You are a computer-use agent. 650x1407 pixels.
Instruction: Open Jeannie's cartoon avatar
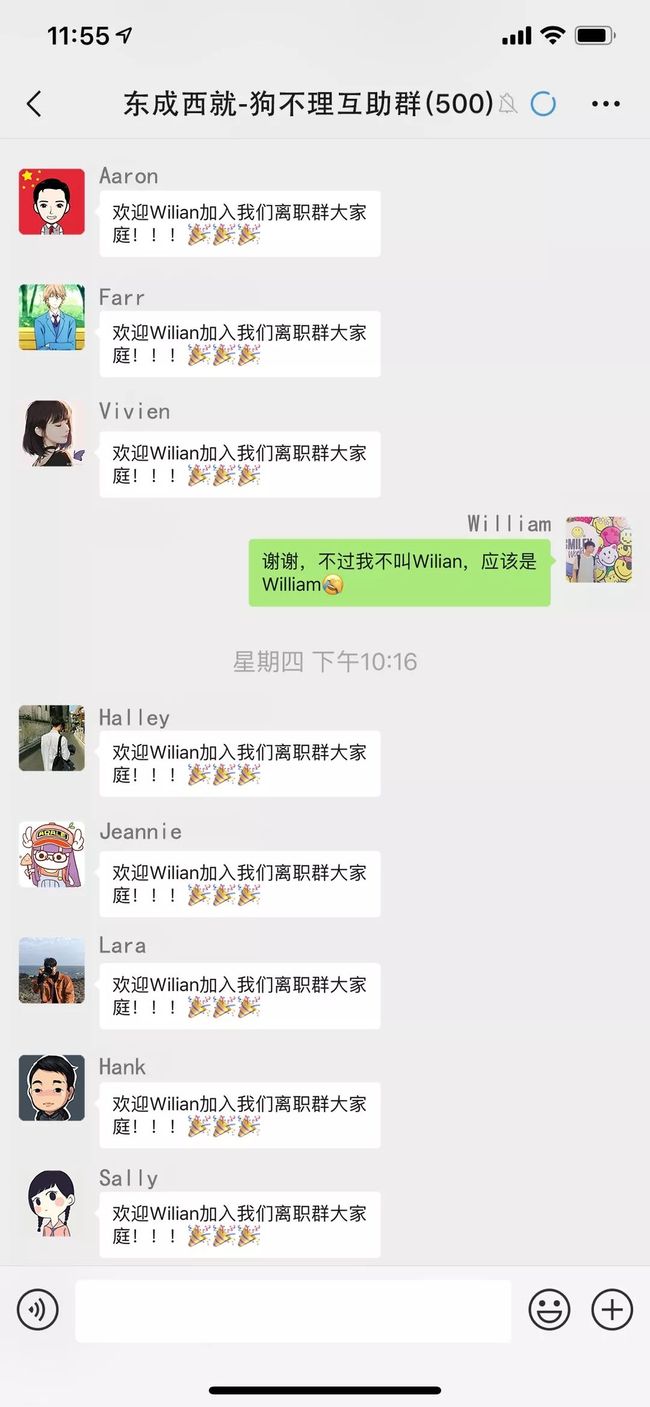[x=52, y=854]
